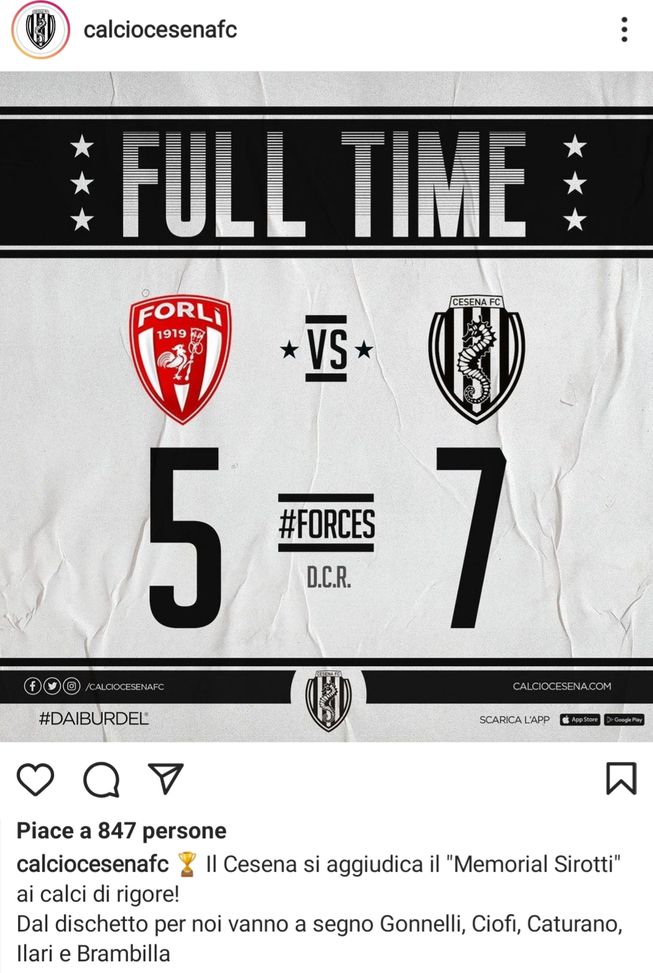This screenshot has width=653, height=973.
Task: Like the Full Time post
Action: point(36,779)
